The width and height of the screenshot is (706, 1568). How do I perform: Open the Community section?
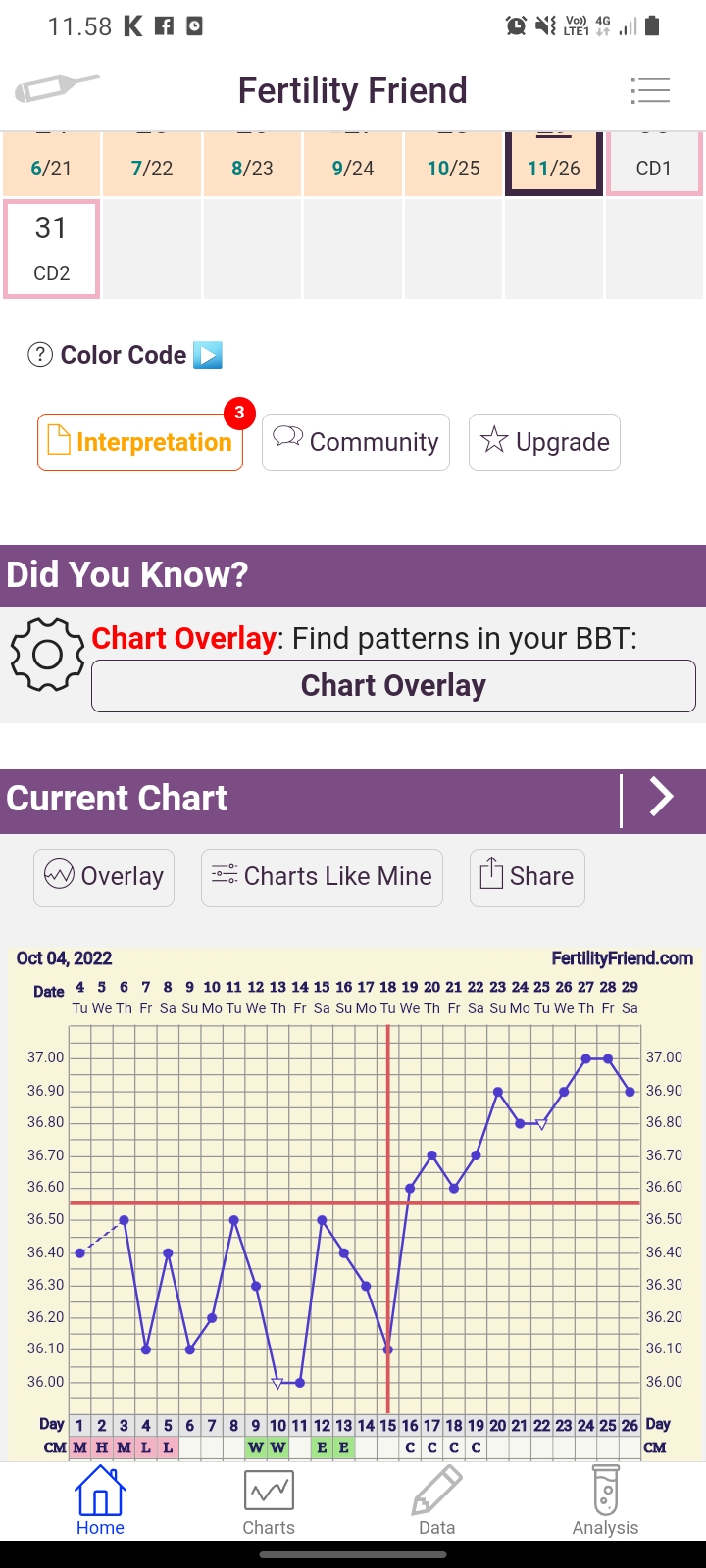(x=355, y=442)
